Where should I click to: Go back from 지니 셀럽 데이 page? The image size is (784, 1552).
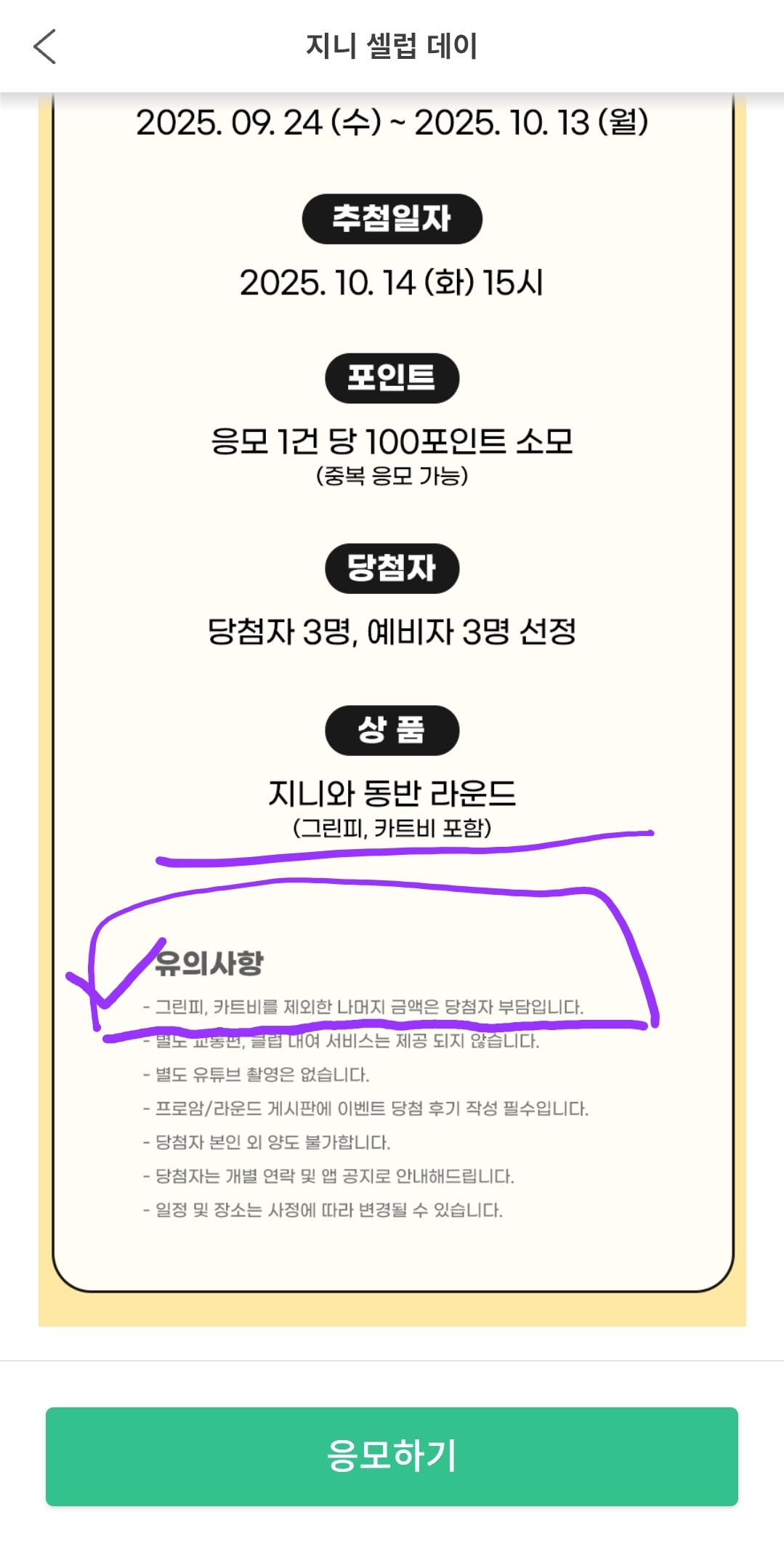pos(45,47)
